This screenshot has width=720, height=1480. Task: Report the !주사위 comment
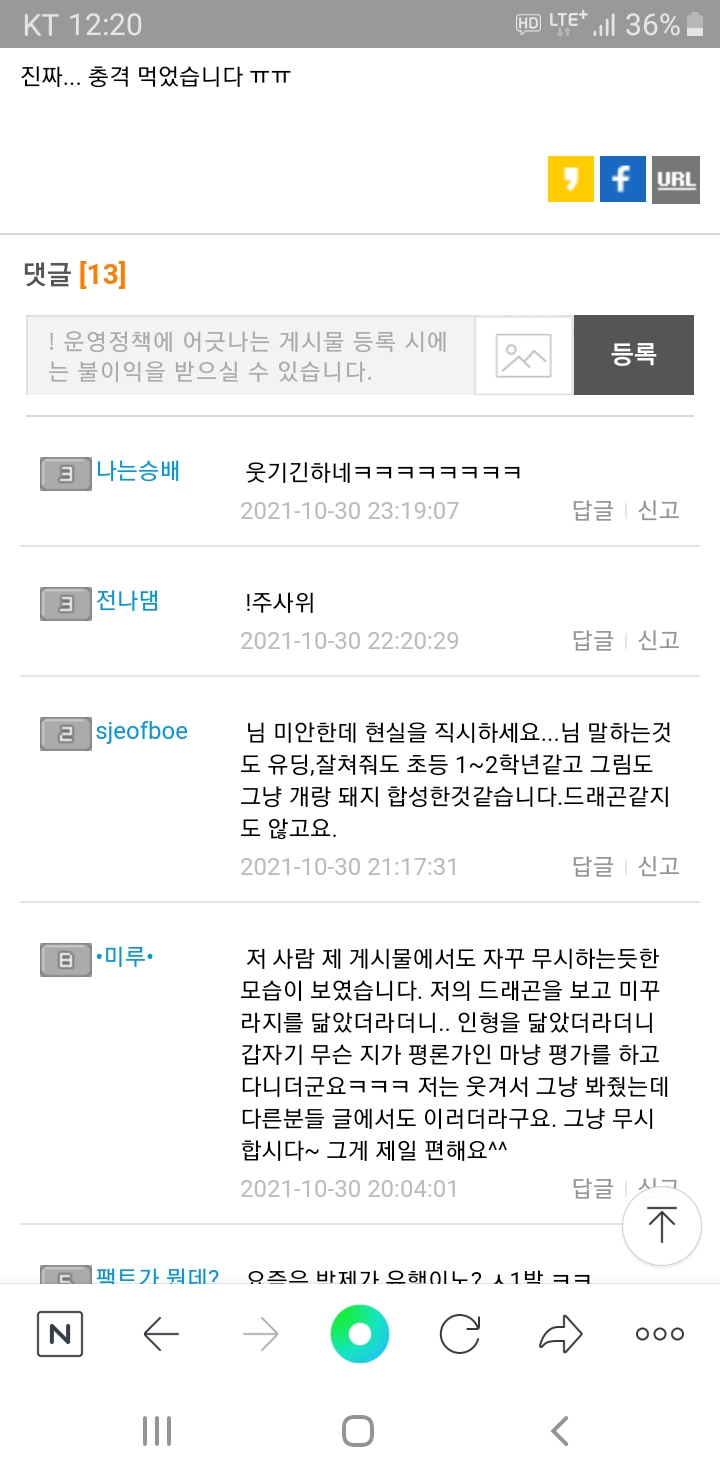[x=659, y=640]
